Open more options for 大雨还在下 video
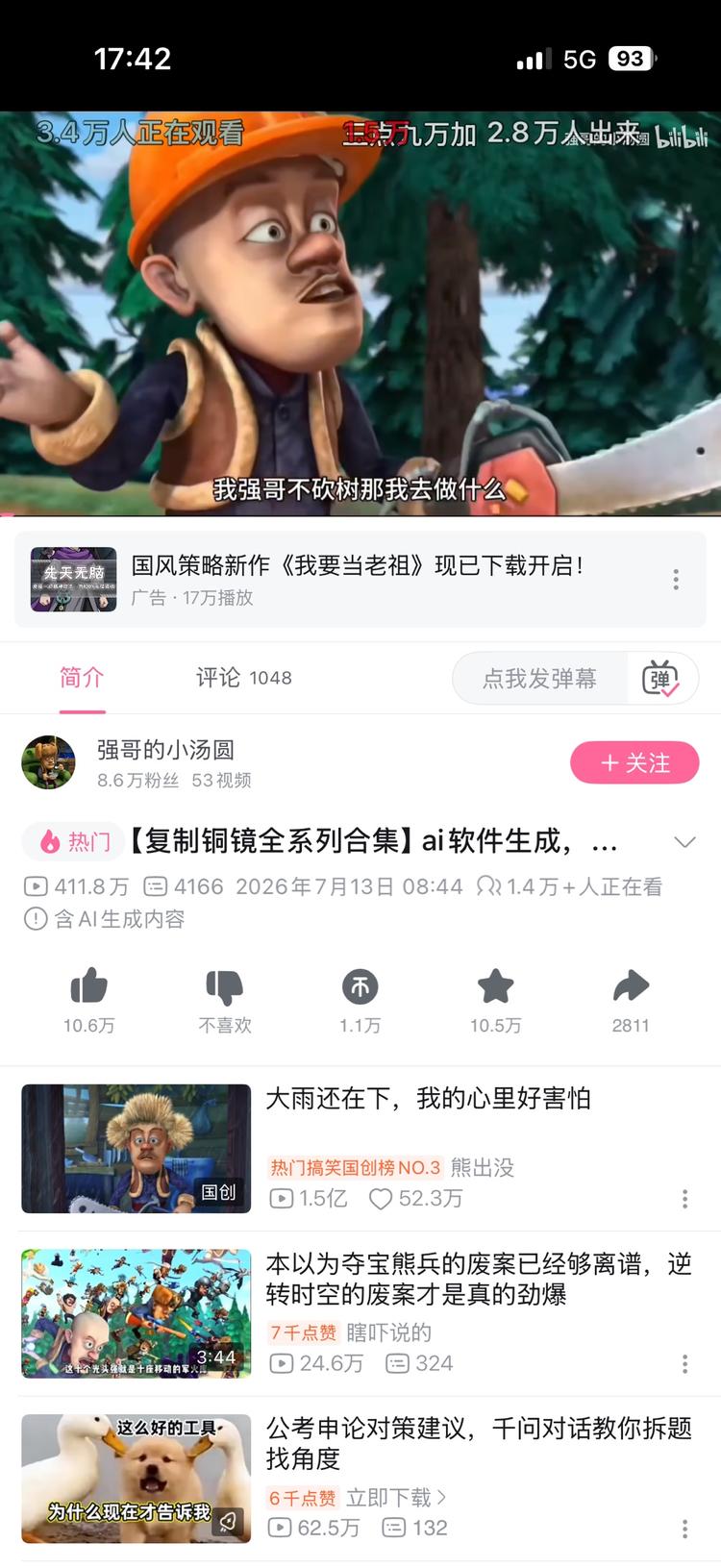The height and width of the screenshot is (1568, 721). (x=684, y=1199)
